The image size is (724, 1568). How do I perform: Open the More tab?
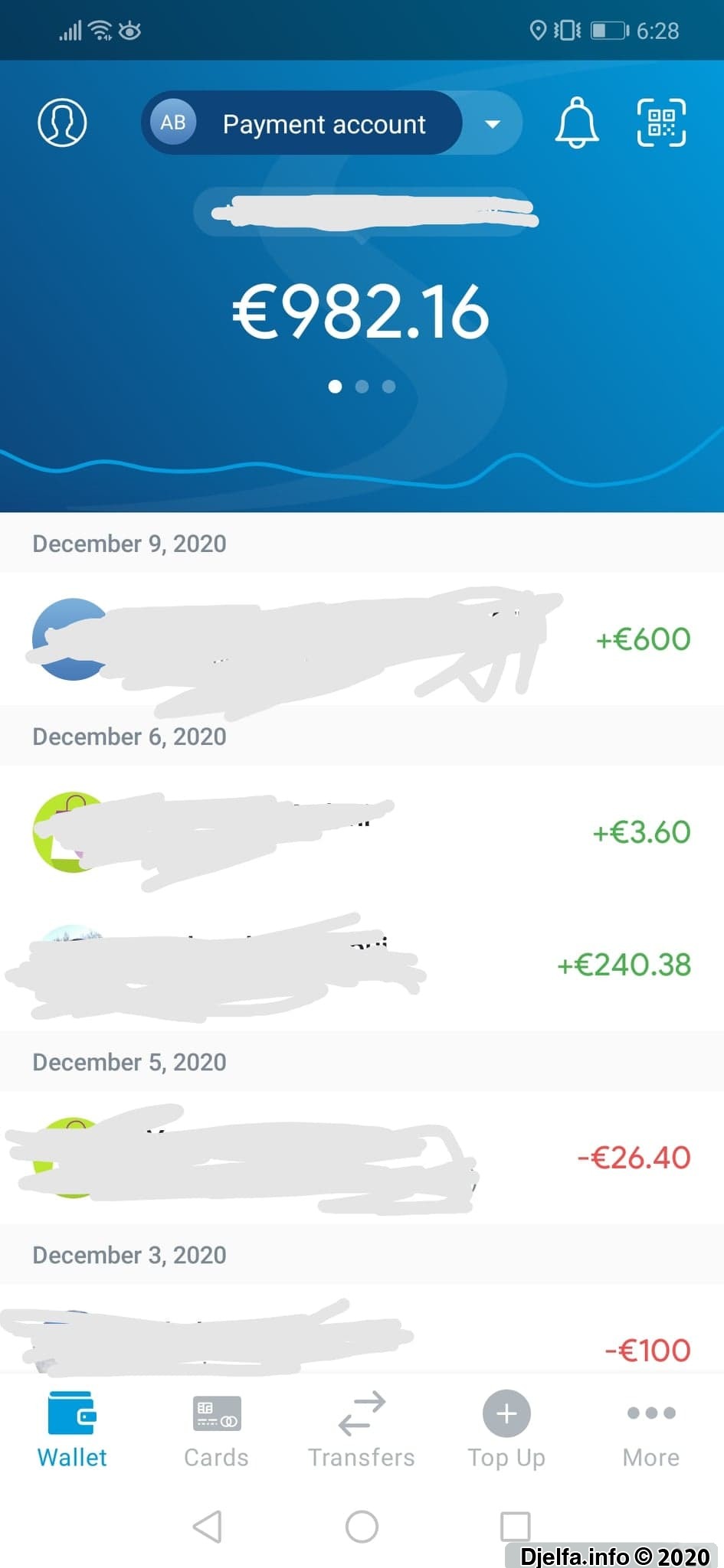pos(651,1429)
